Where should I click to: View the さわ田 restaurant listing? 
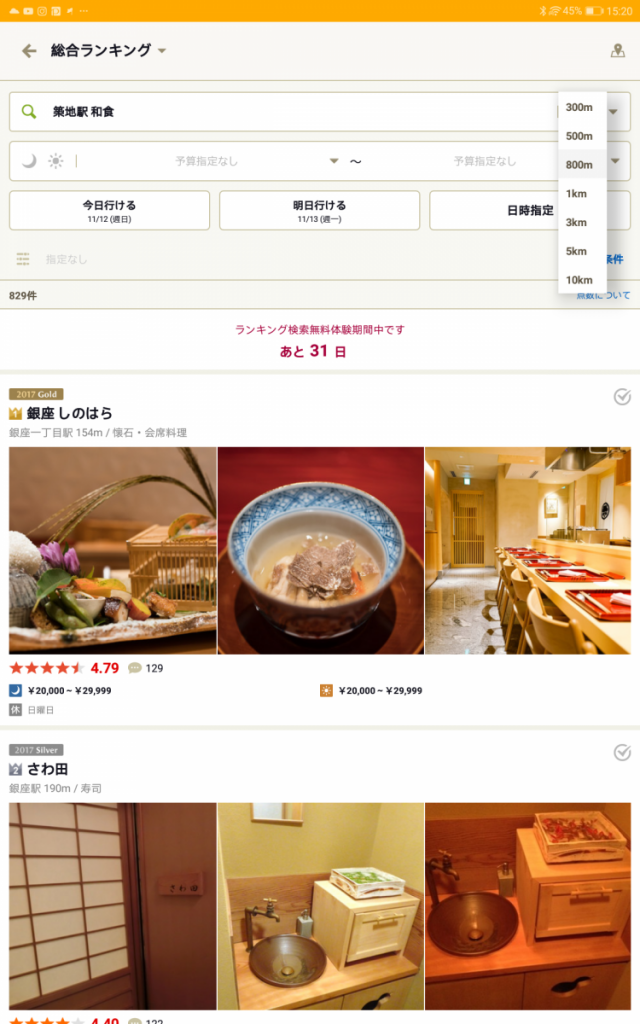[x=47, y=769]
